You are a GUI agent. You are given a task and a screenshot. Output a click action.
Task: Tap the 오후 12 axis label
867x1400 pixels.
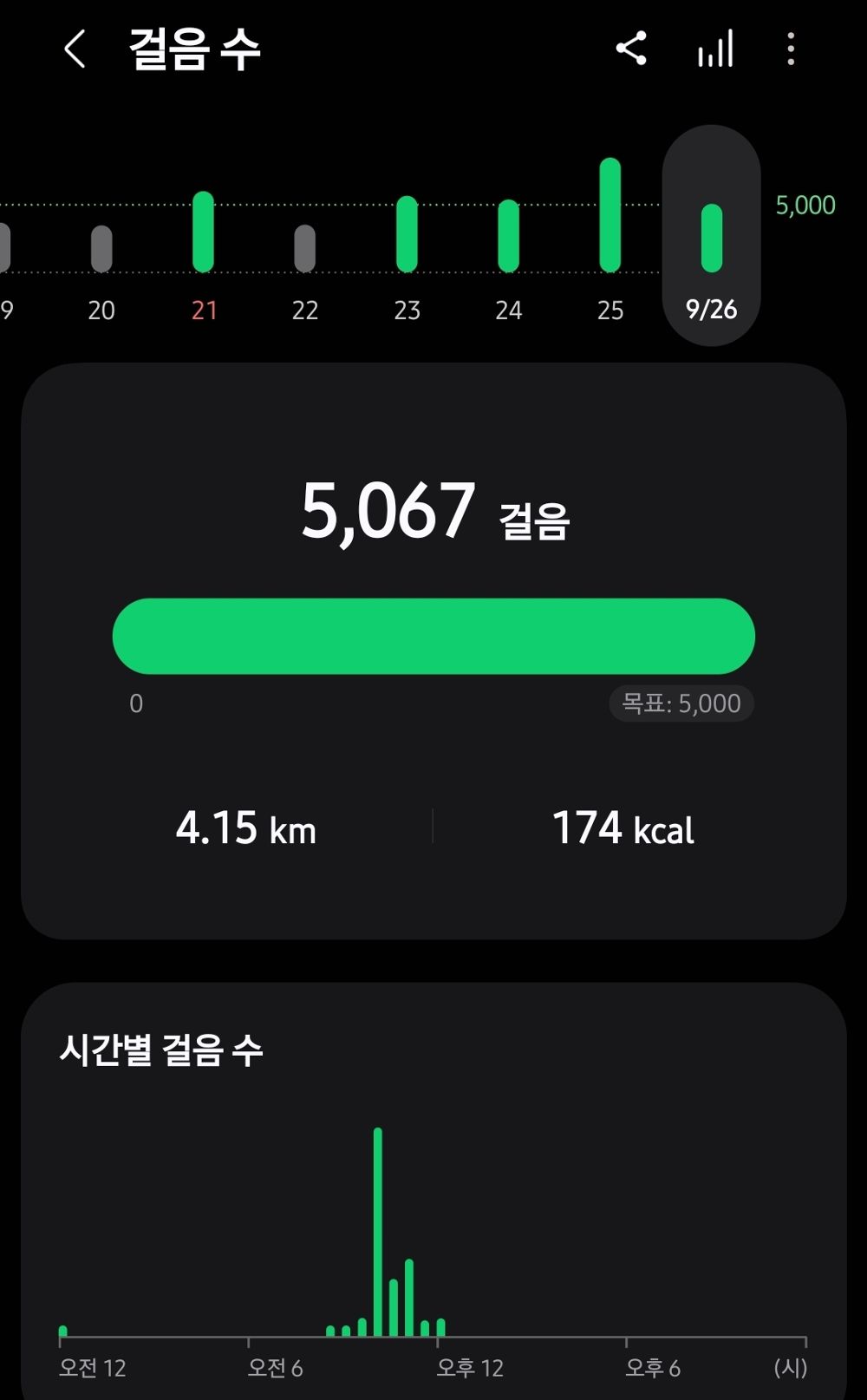468,1368
